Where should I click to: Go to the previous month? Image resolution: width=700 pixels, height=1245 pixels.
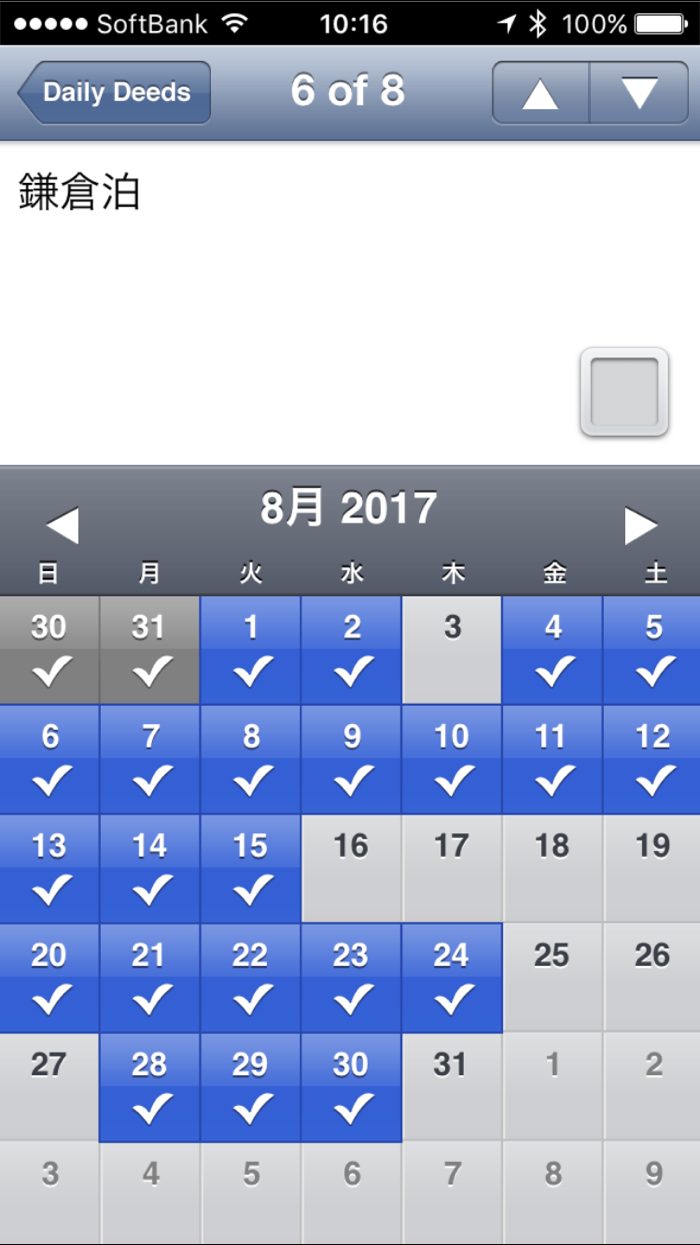pos(62,525)
